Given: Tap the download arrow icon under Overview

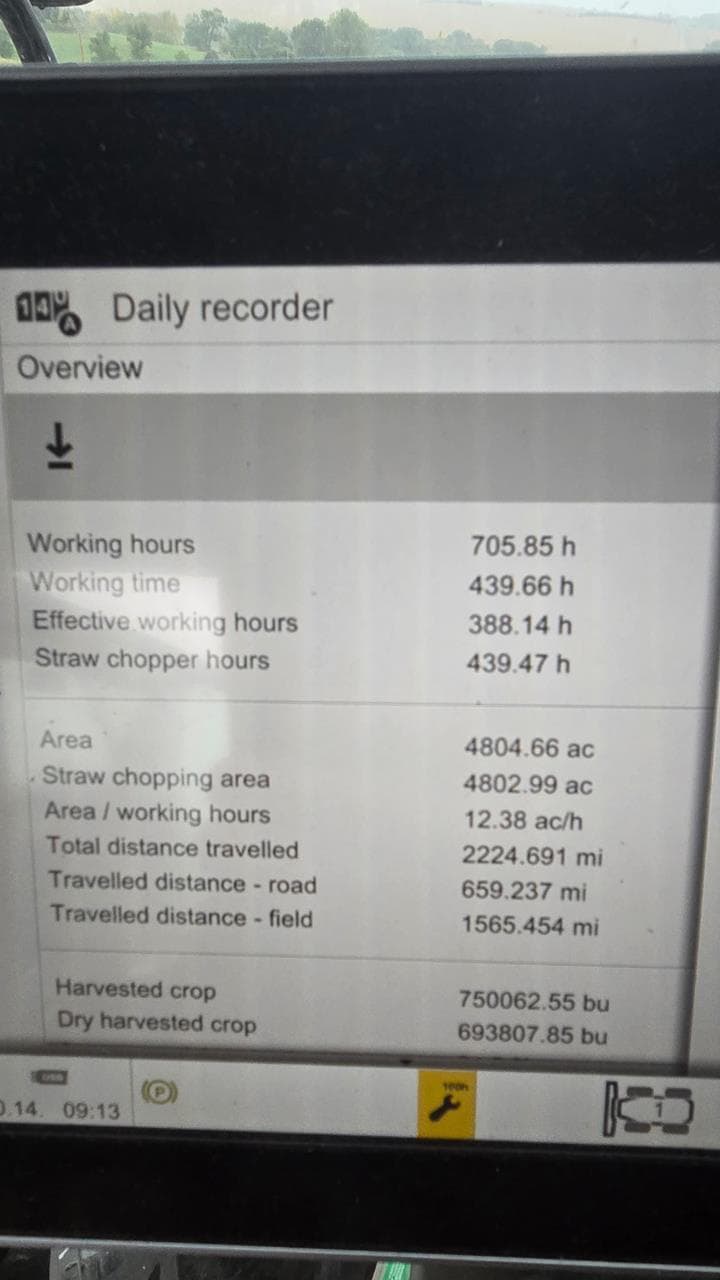Looking at the screenshot, I should coord(62,444).
